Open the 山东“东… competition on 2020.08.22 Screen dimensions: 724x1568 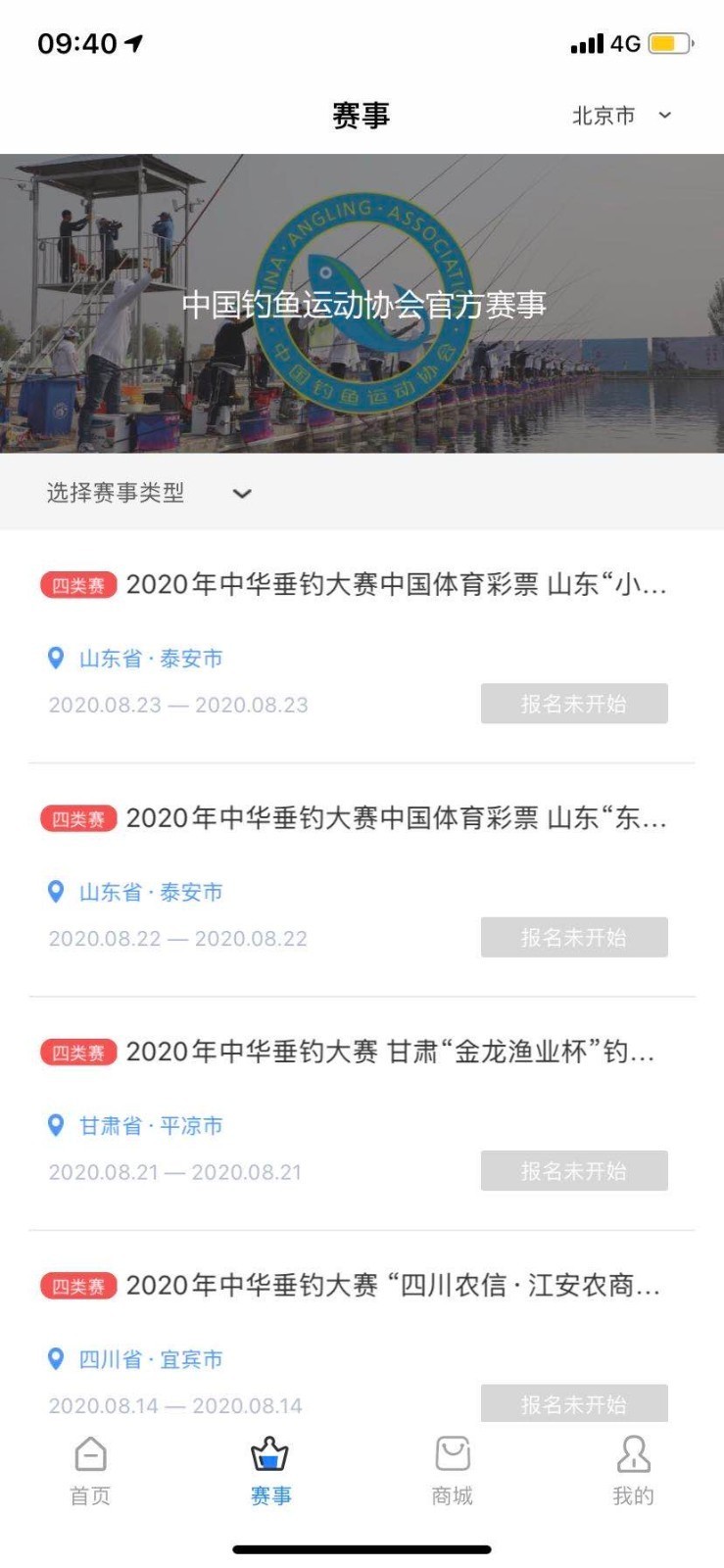396,818
